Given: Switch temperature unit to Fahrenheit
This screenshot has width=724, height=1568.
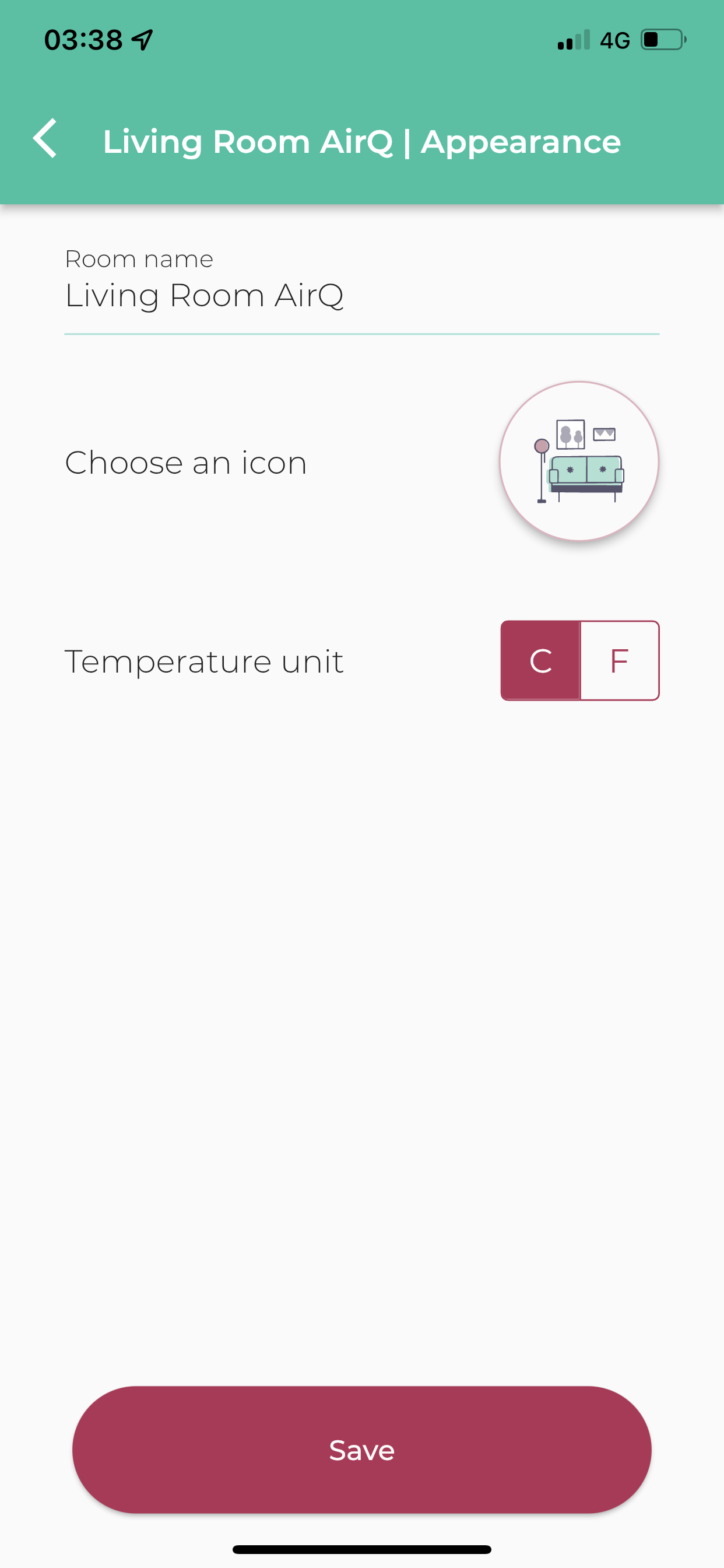Looking at the screenshot, I should click(620, 660).
